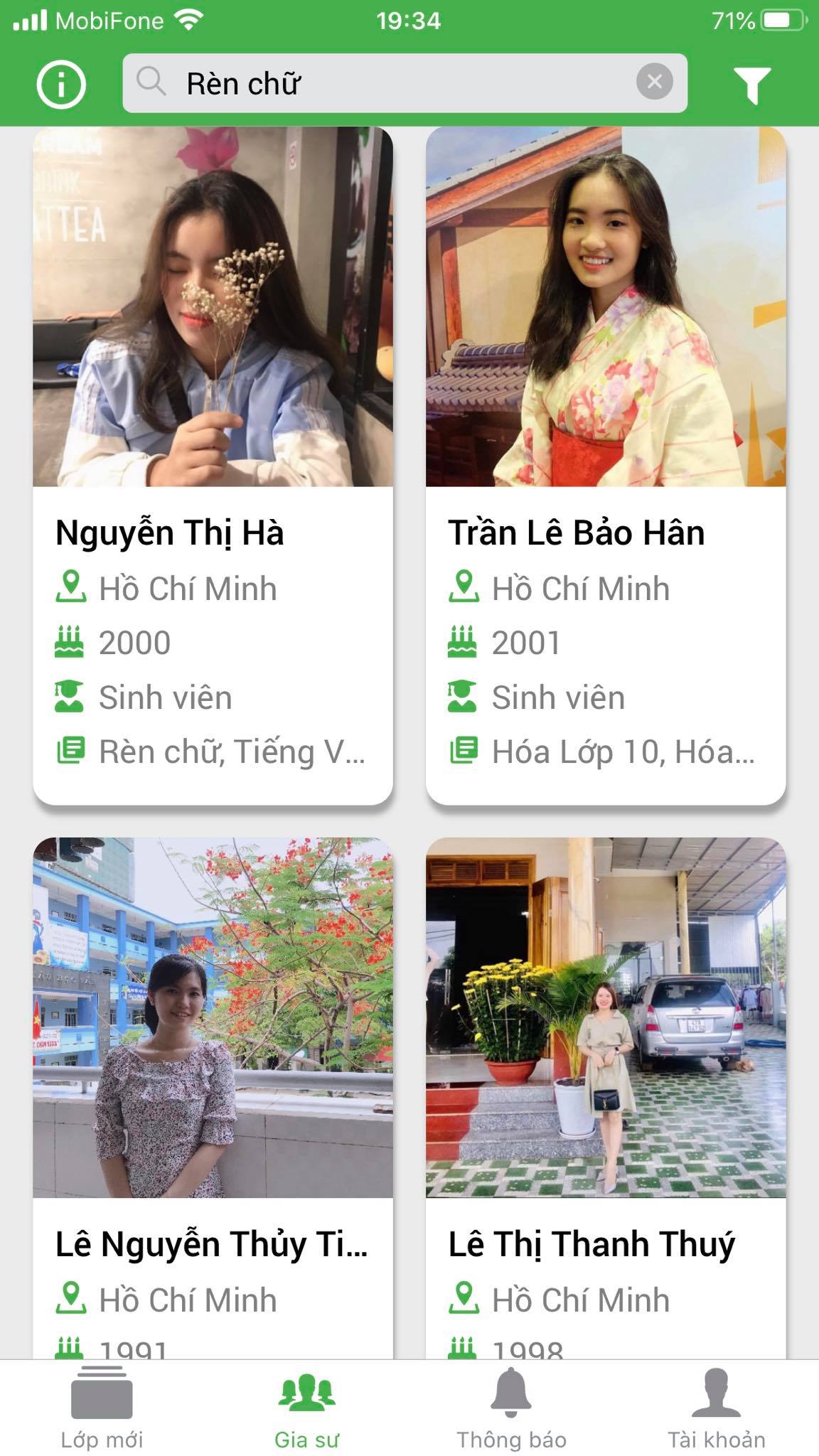The image size is (819, 1456).
Task: Open the filter funnel icon
Action: pos(751,85)
